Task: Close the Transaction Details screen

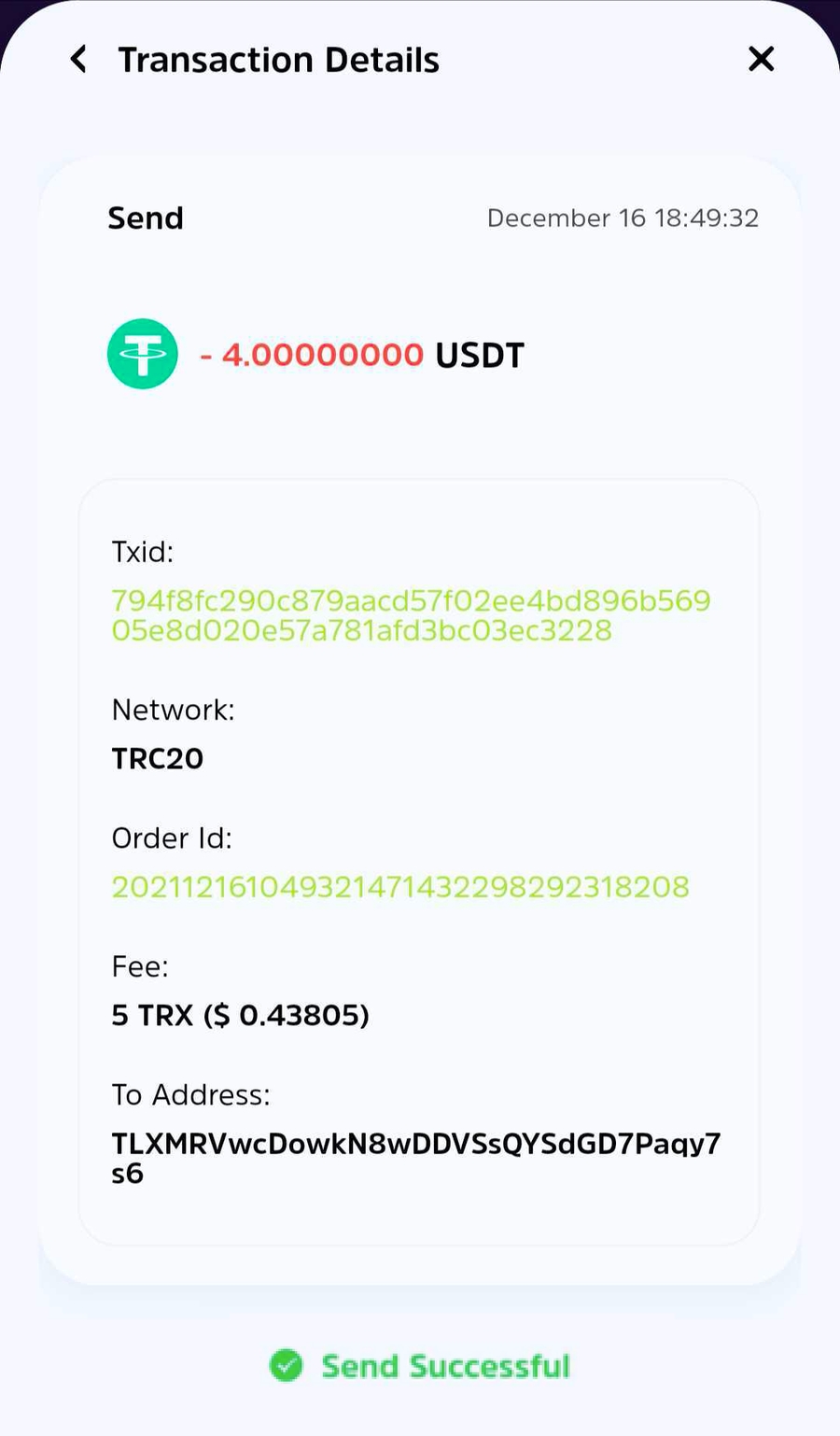Action: 761,60
